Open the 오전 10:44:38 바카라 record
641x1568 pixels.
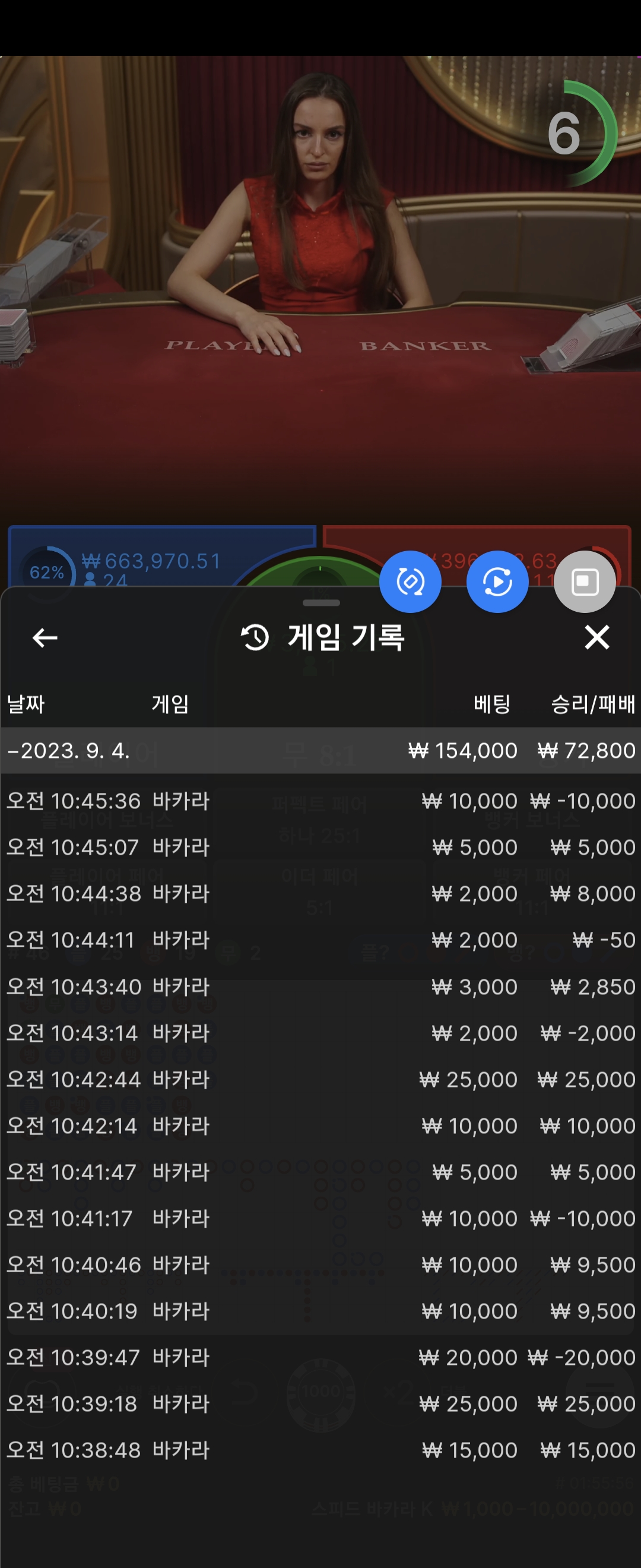(x=320, y=893)
